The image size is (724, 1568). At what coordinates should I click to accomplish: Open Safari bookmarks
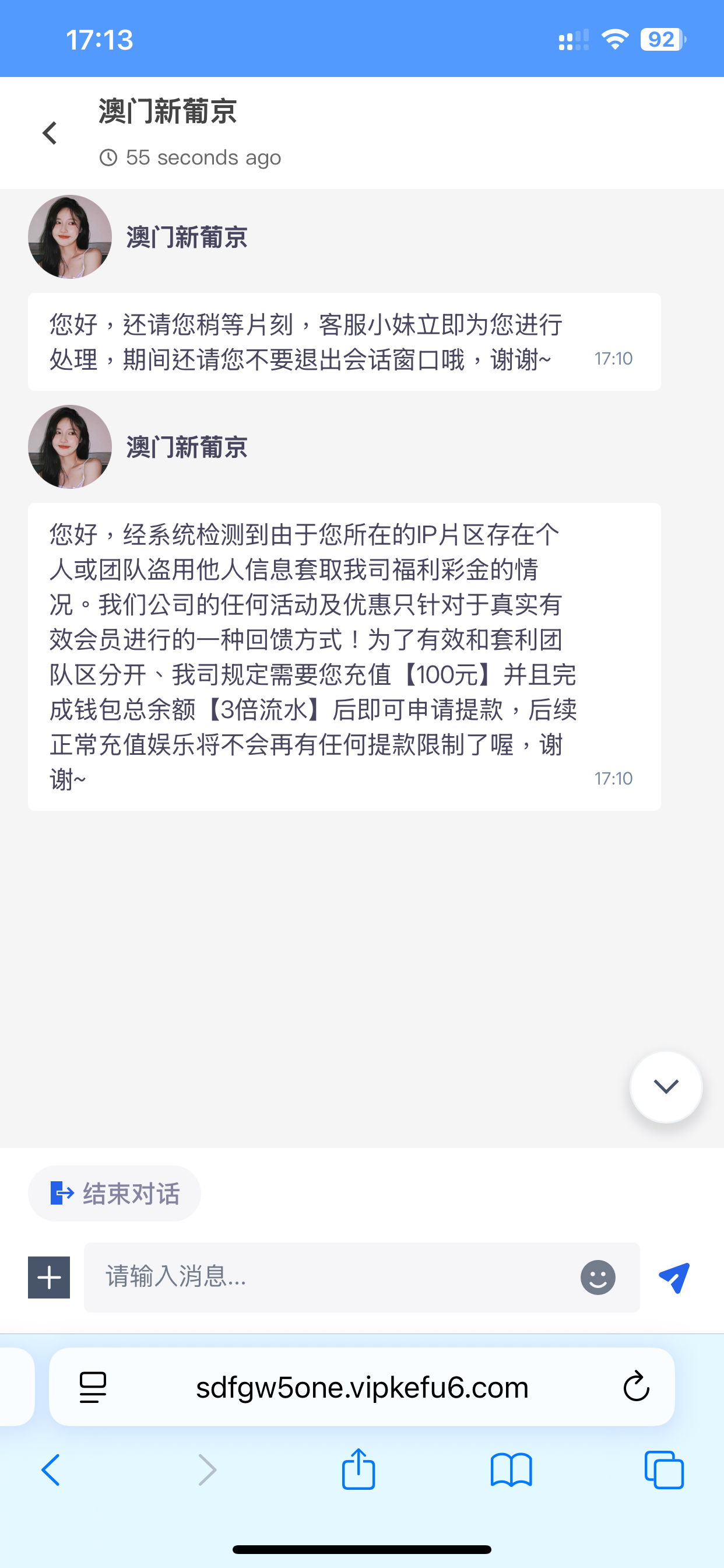(x=511, y=1470)
